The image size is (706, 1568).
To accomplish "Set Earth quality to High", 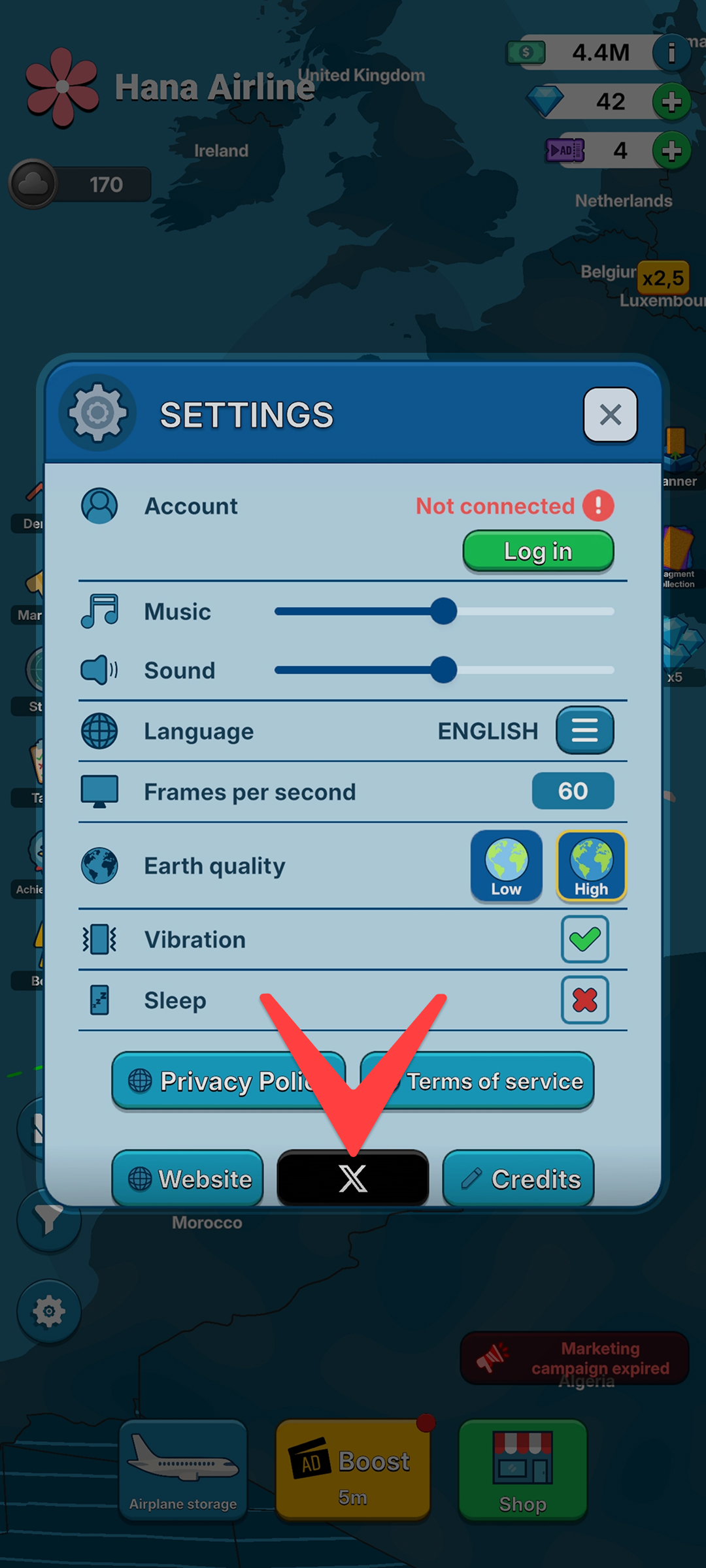I will (591, 866).
